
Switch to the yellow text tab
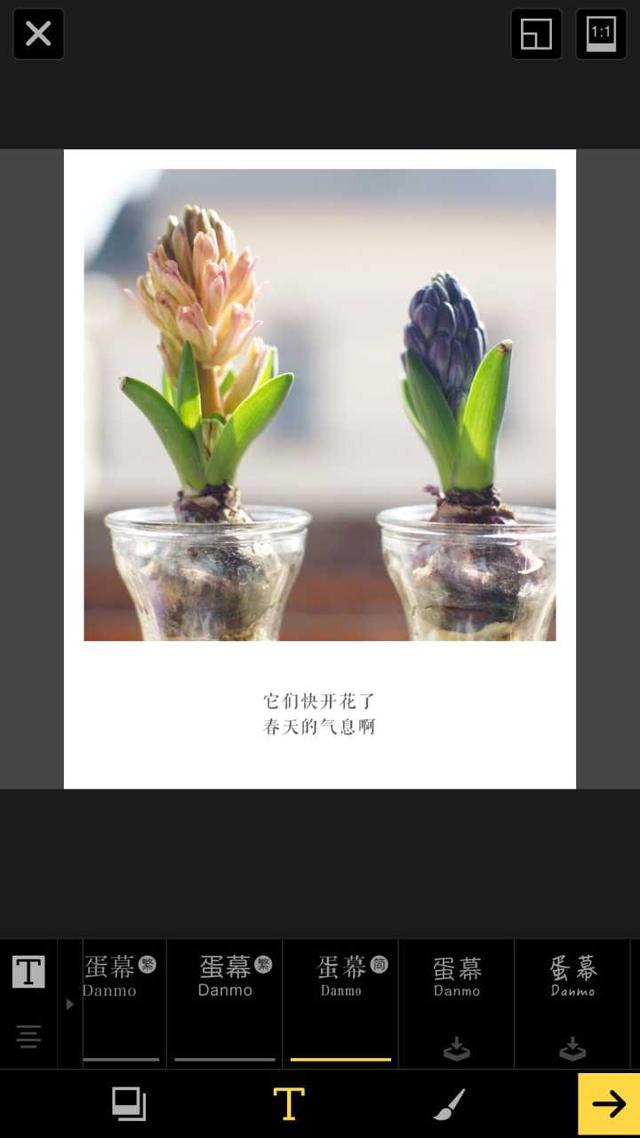point(288,1104)
